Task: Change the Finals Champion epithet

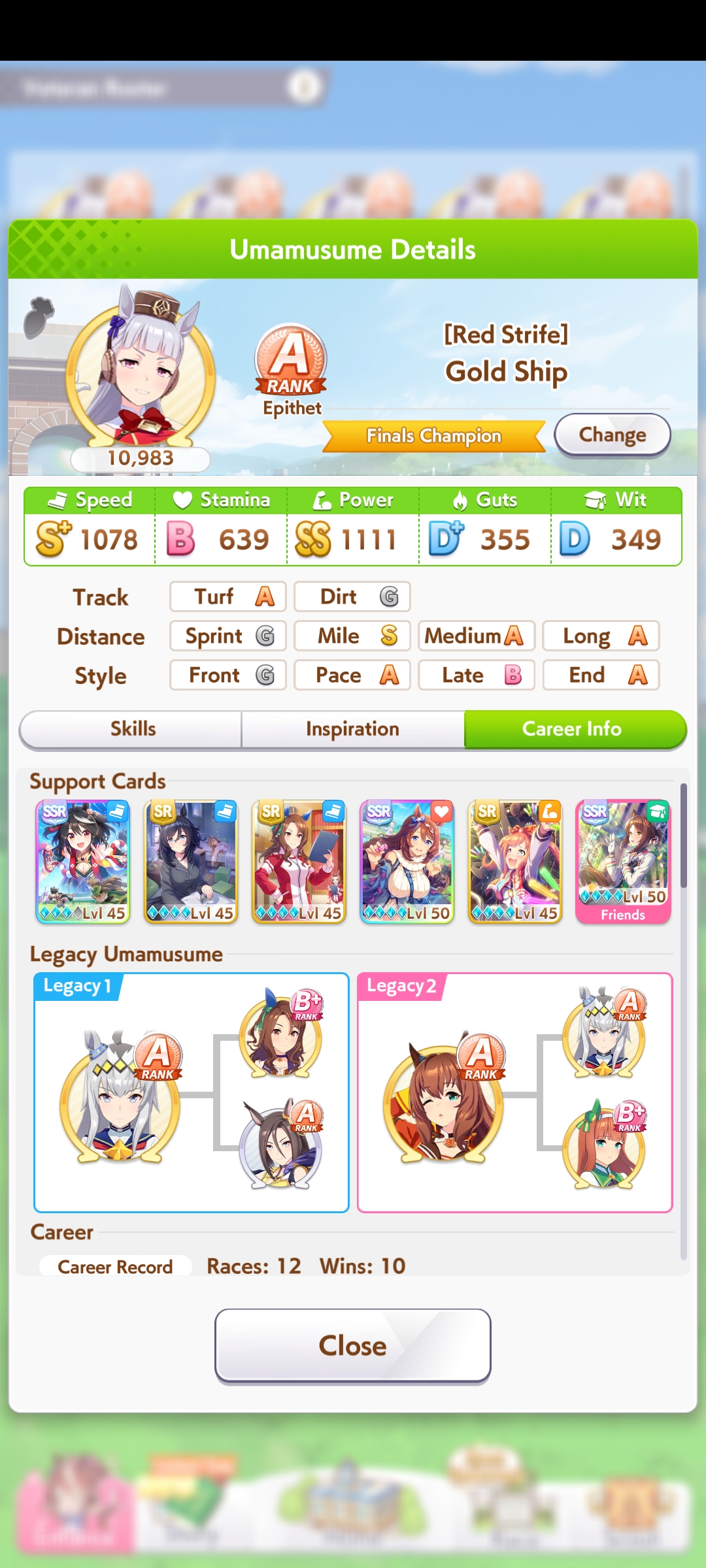Action: point(612,434)
